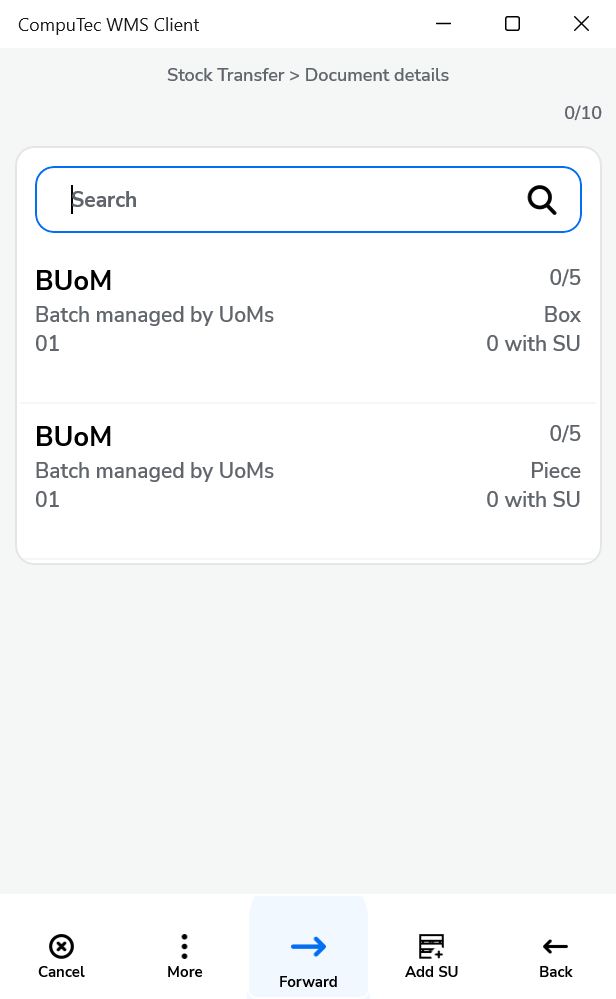Open the BUoM Piece item row
616x999 pixels.
(x=308, y=466)
